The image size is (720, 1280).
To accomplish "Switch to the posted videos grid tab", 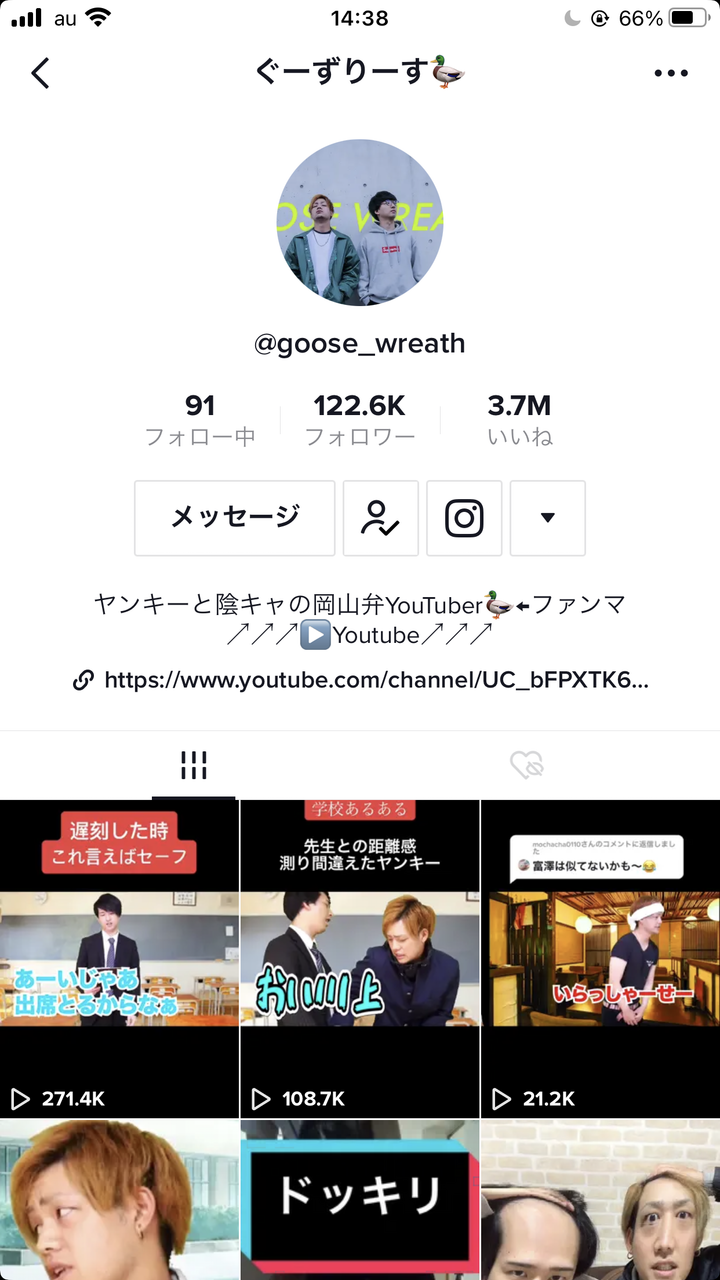I will click(x=194, y=766).
